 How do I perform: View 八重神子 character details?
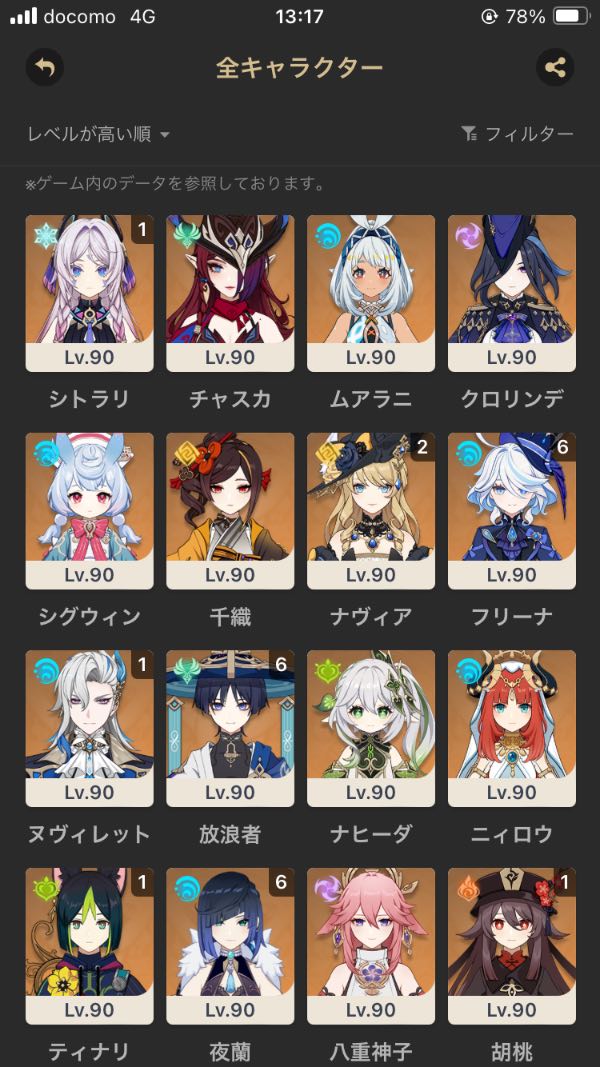[371, 945]
